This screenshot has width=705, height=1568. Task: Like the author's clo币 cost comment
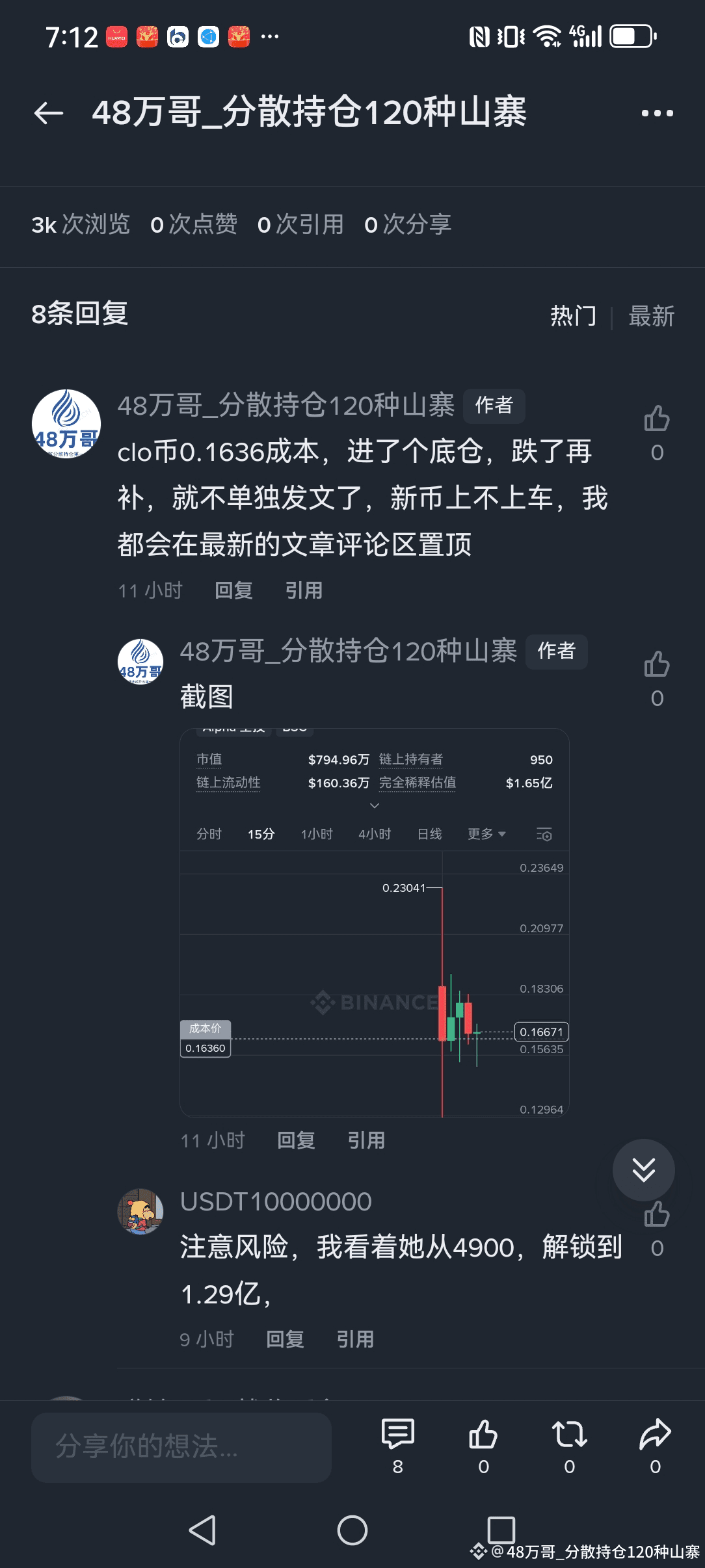tap(657, 419)
